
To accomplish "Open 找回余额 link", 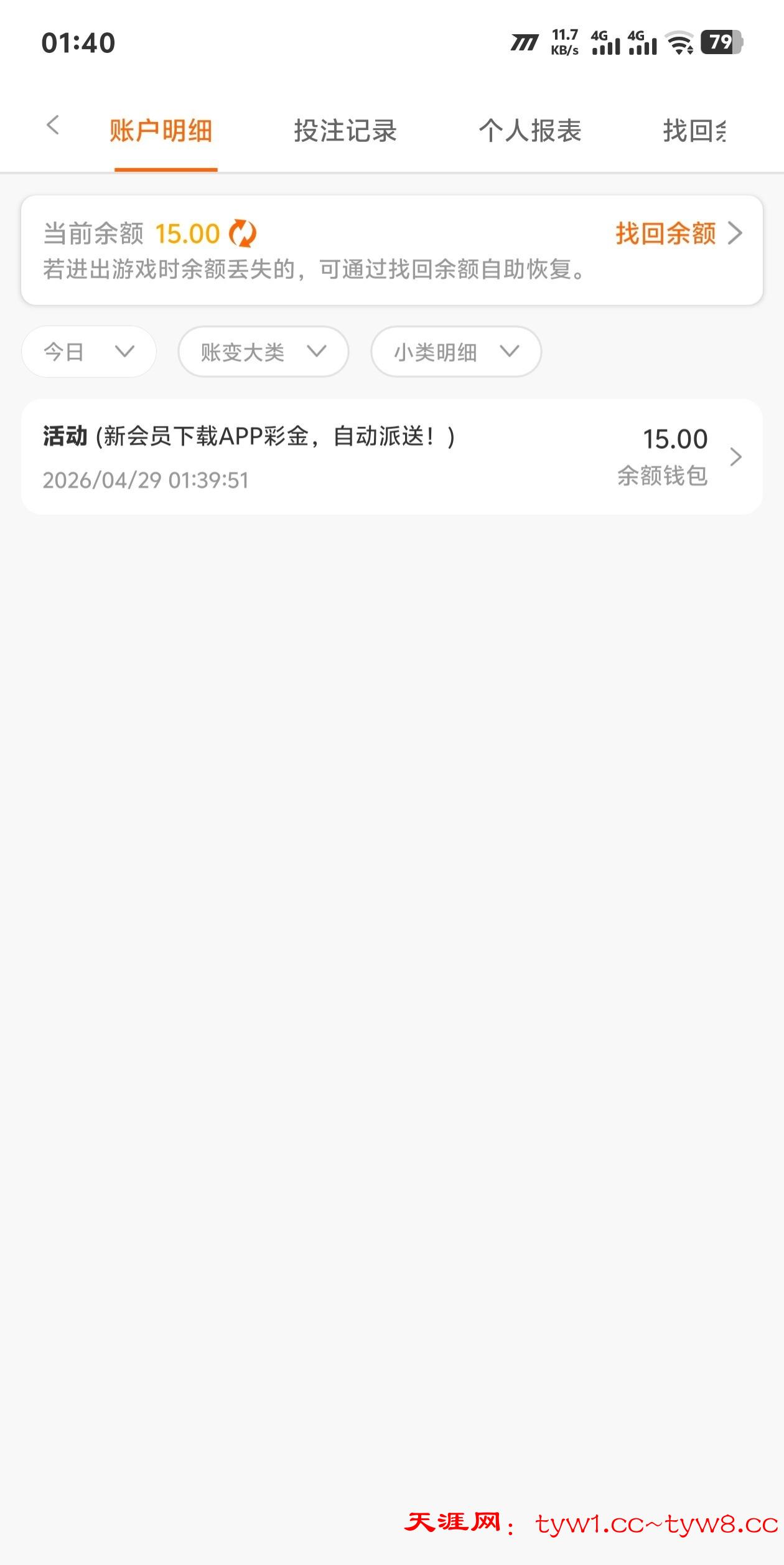I will pos(678,234).
